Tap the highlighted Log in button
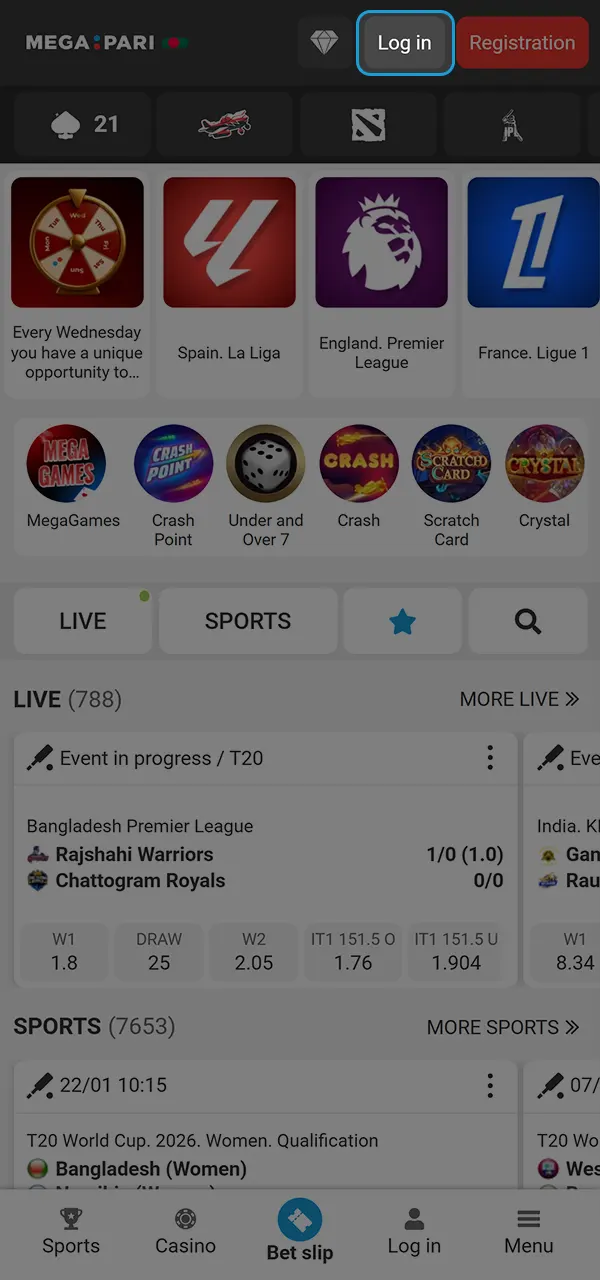Image resolution: width=600 pixels, height=1280 pixels. [405, 43]
